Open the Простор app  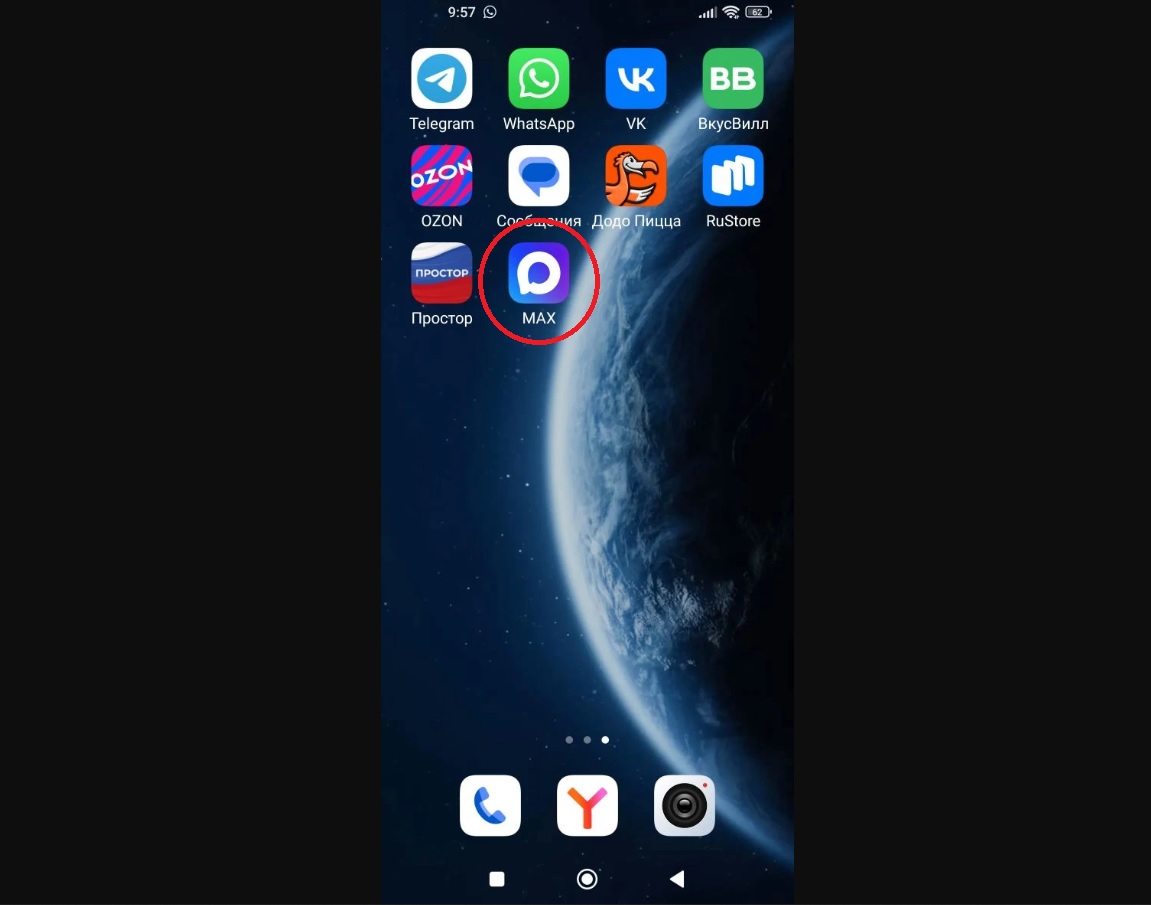(x=441, y=273)
